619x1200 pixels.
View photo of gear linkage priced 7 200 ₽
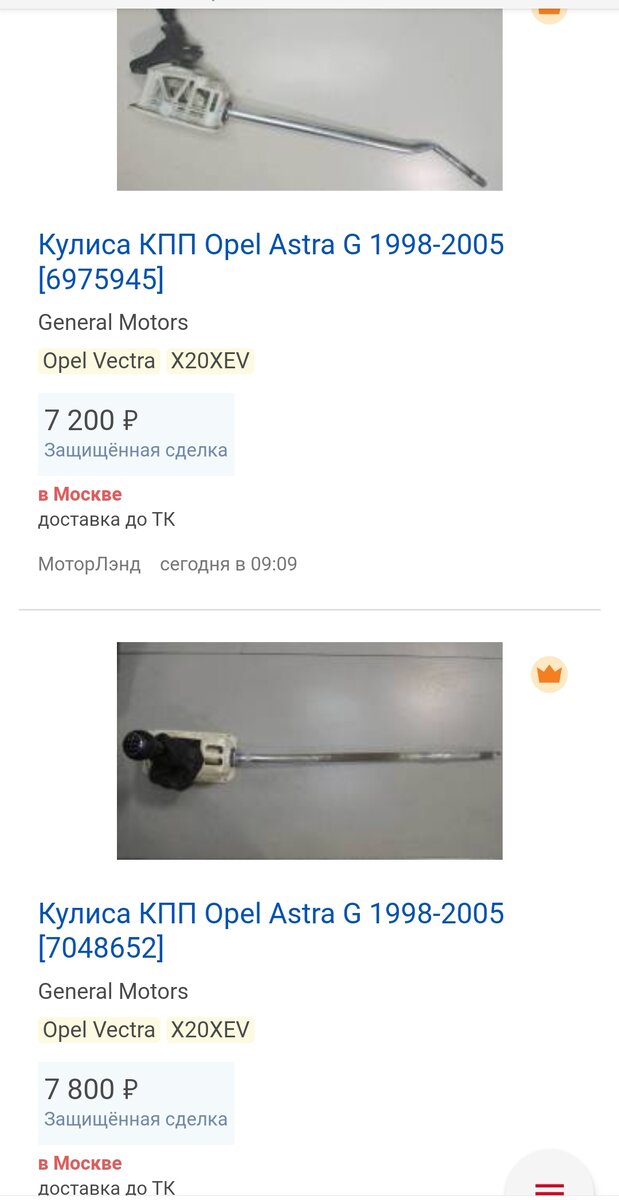pos(310,100)
